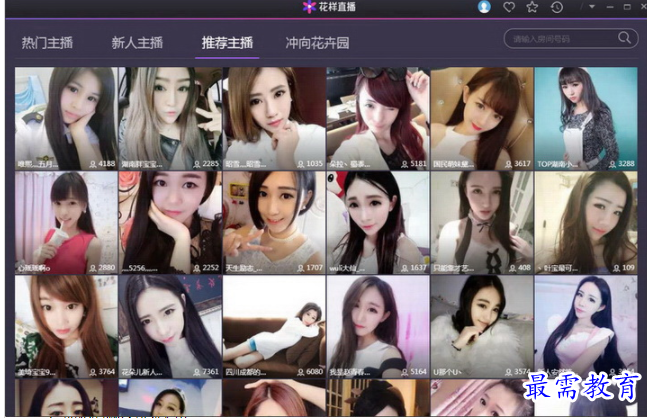Open the user profile avatar icon
This screenshot has height=418, width=647.
(x=484, y=7)
